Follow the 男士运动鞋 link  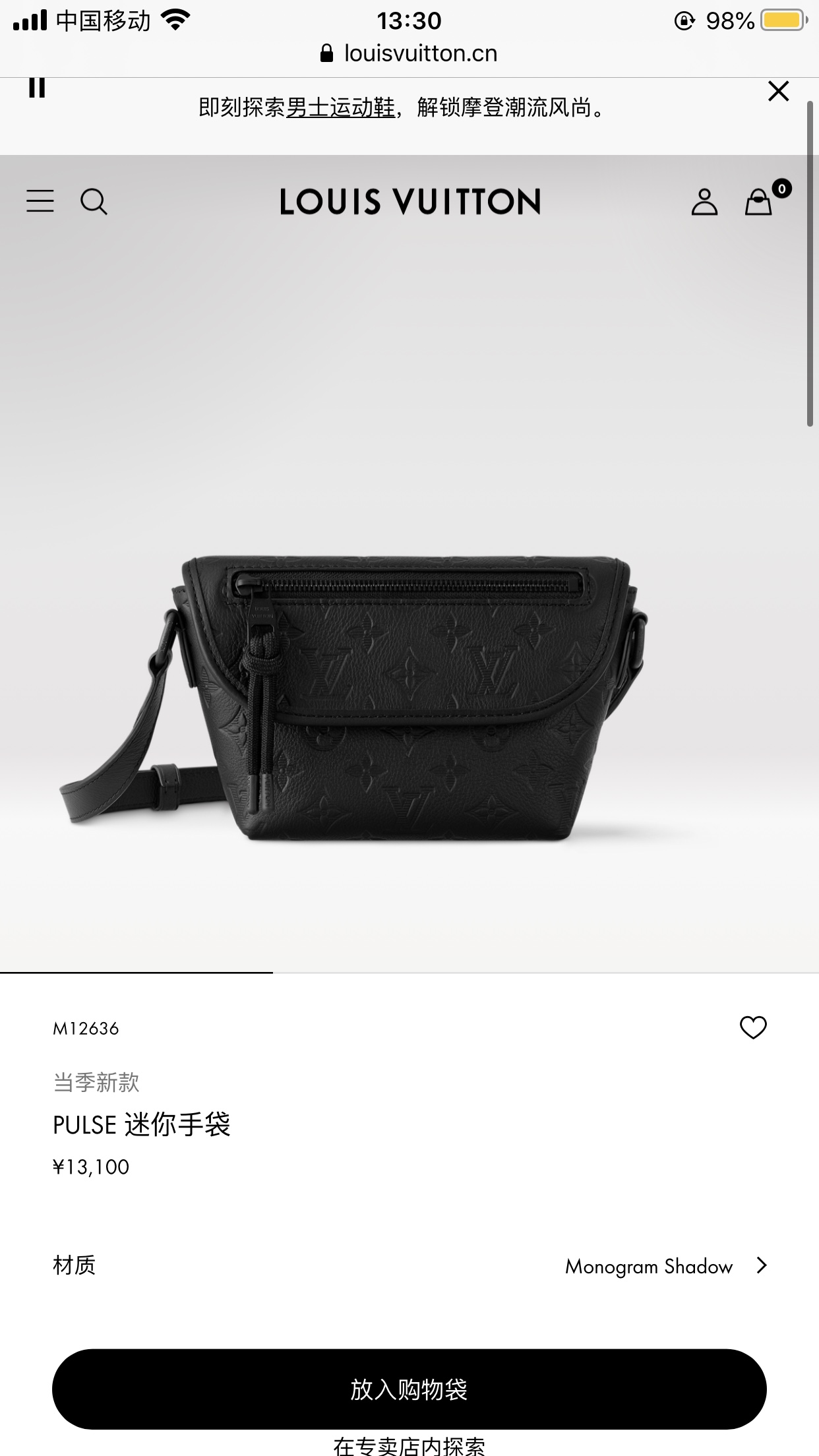tap(340, 107)
